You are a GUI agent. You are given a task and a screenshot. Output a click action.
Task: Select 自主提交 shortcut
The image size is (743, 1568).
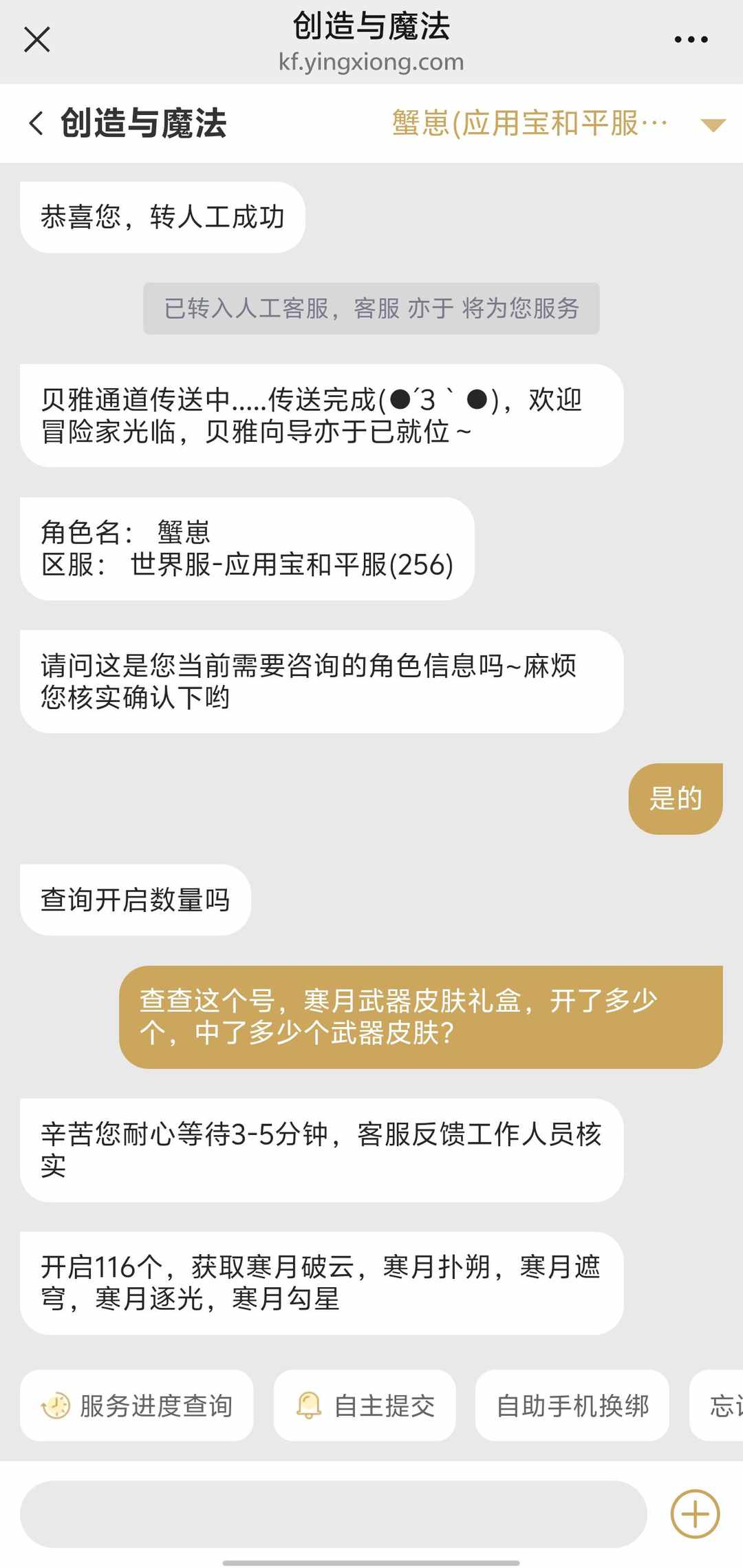pyautogui.click(x=365, y=1406)
